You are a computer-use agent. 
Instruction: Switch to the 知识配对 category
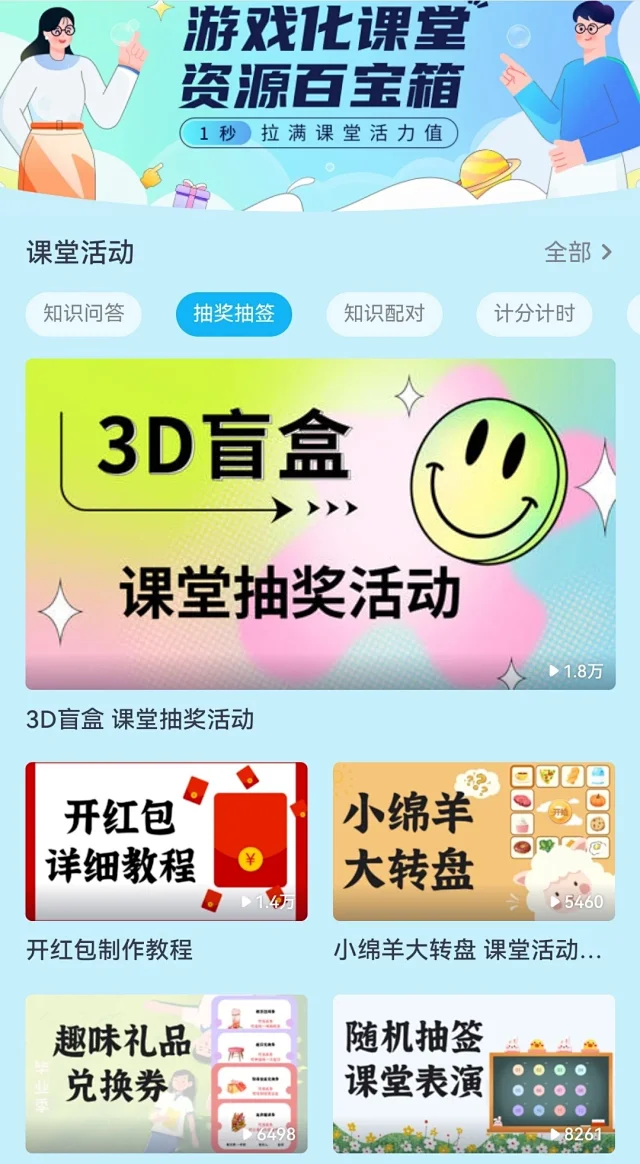384,314
